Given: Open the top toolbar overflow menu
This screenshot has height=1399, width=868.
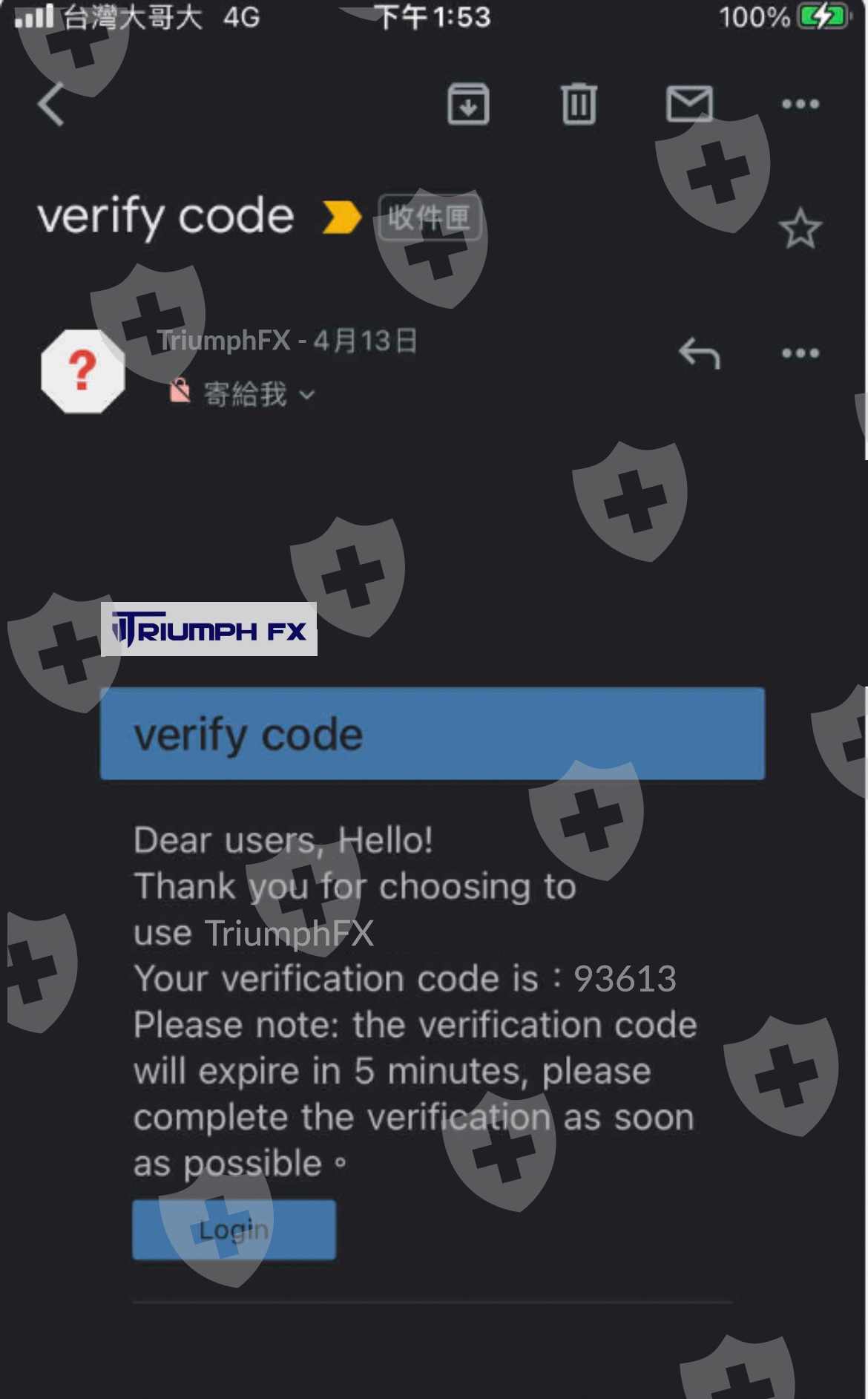Looking at the screenshot, I should (800, 104).
